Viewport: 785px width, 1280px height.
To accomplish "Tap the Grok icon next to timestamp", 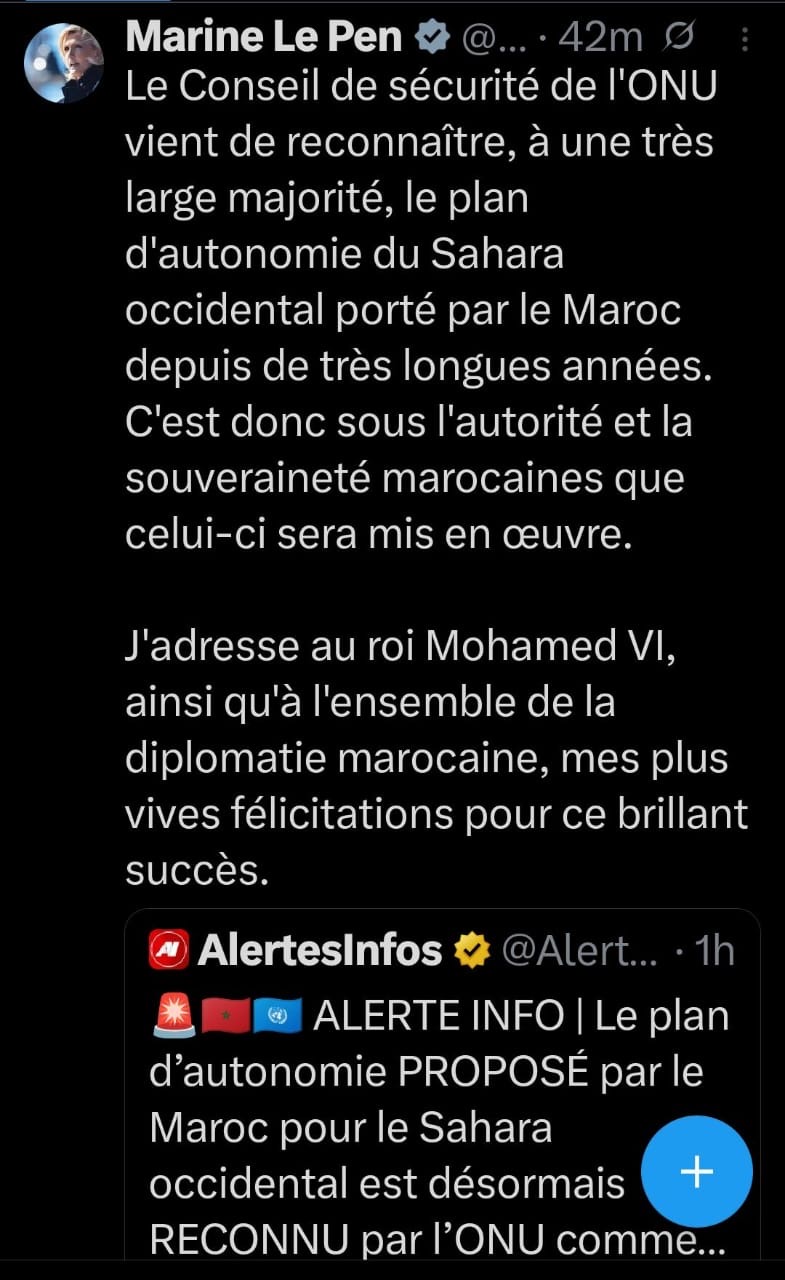I will [678, 38].
